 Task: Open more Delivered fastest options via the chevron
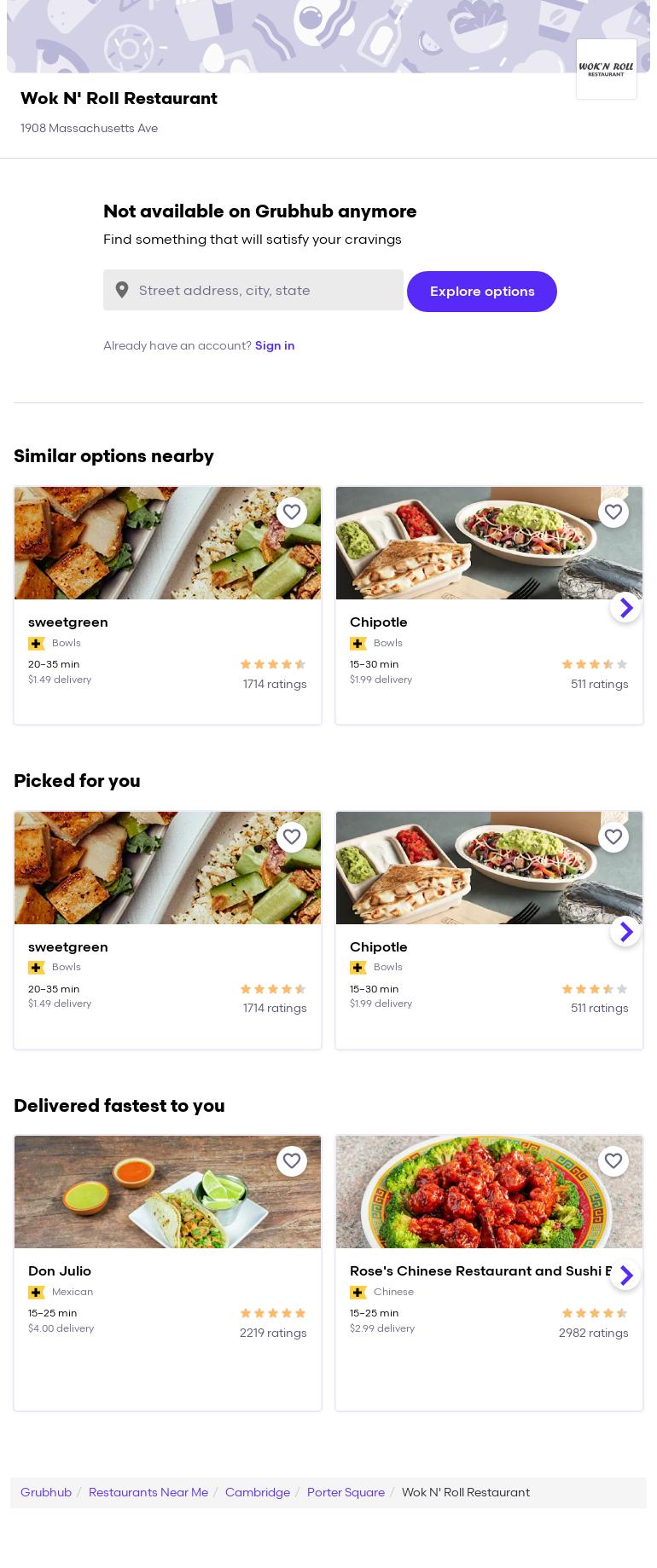625,1275
